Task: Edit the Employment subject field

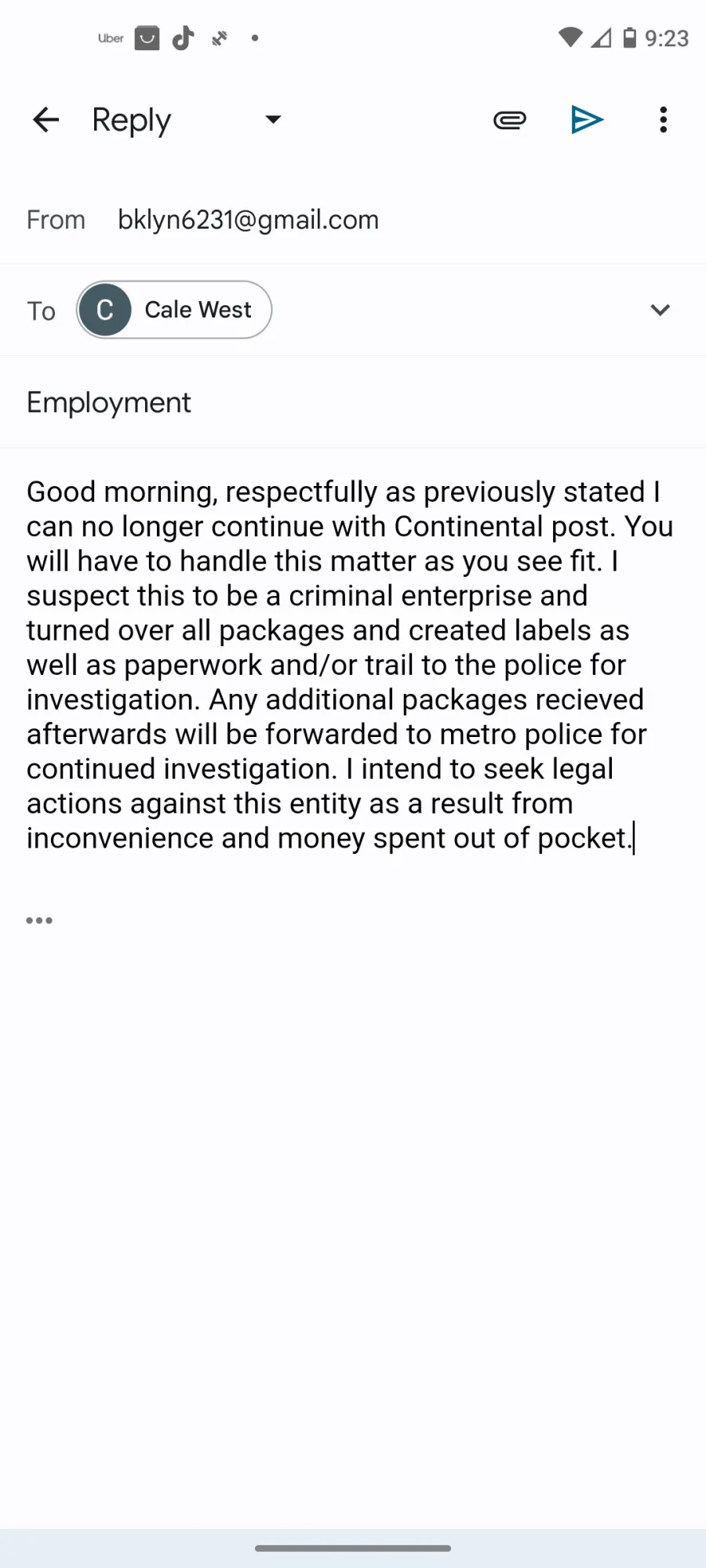Action: point(353,402)
